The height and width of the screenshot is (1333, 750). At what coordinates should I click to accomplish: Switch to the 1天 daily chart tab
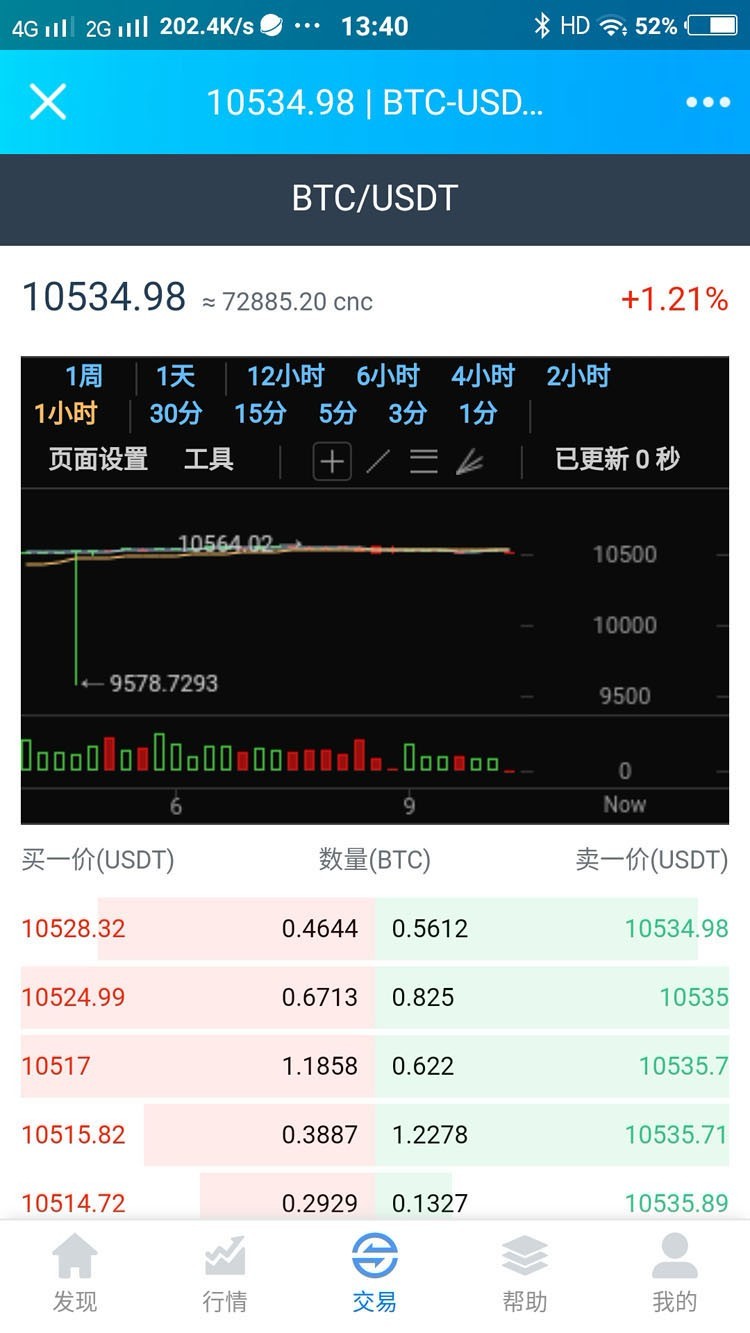pyautogui.click(x=176, y=378)
